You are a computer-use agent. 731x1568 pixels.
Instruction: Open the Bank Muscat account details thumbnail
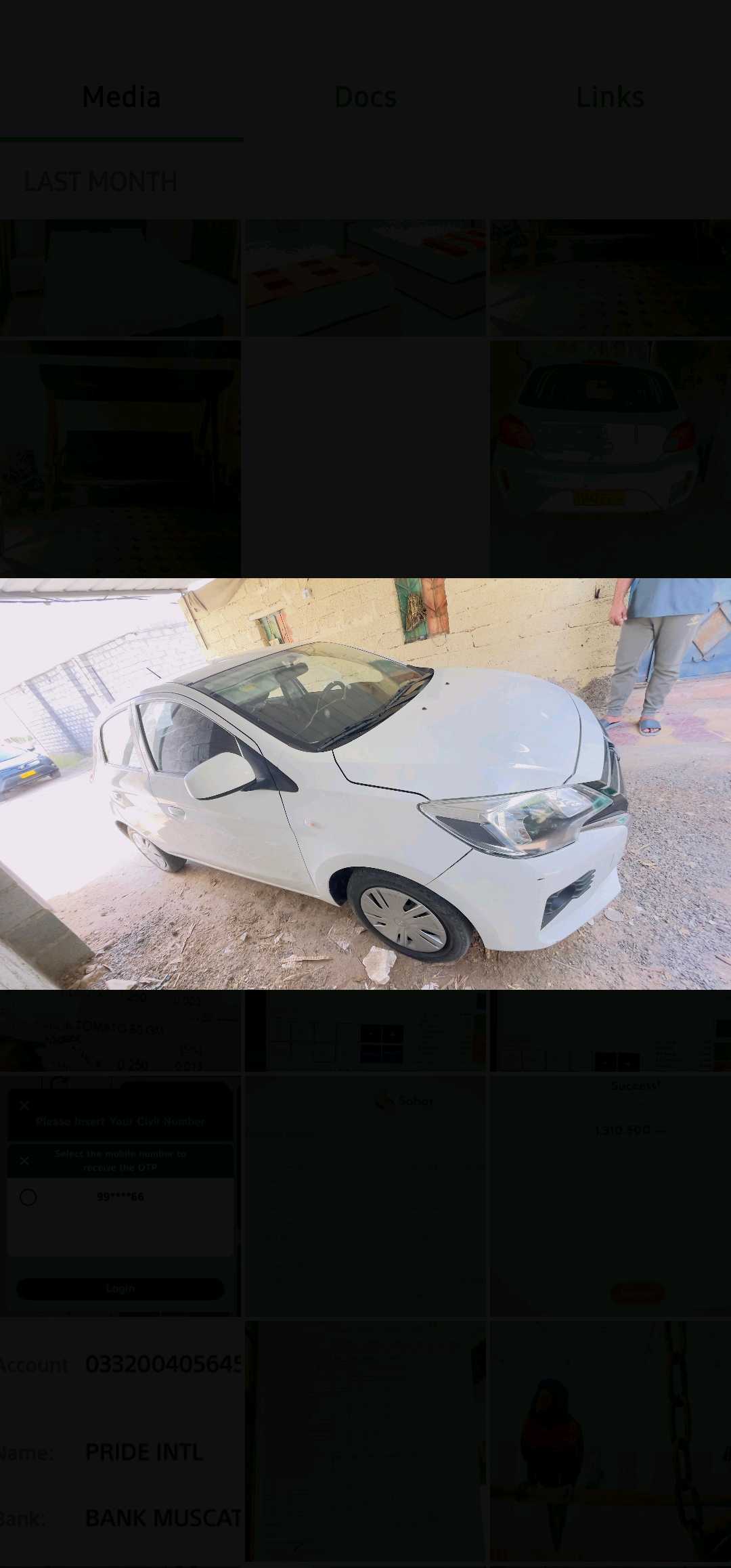(120, 1442)
